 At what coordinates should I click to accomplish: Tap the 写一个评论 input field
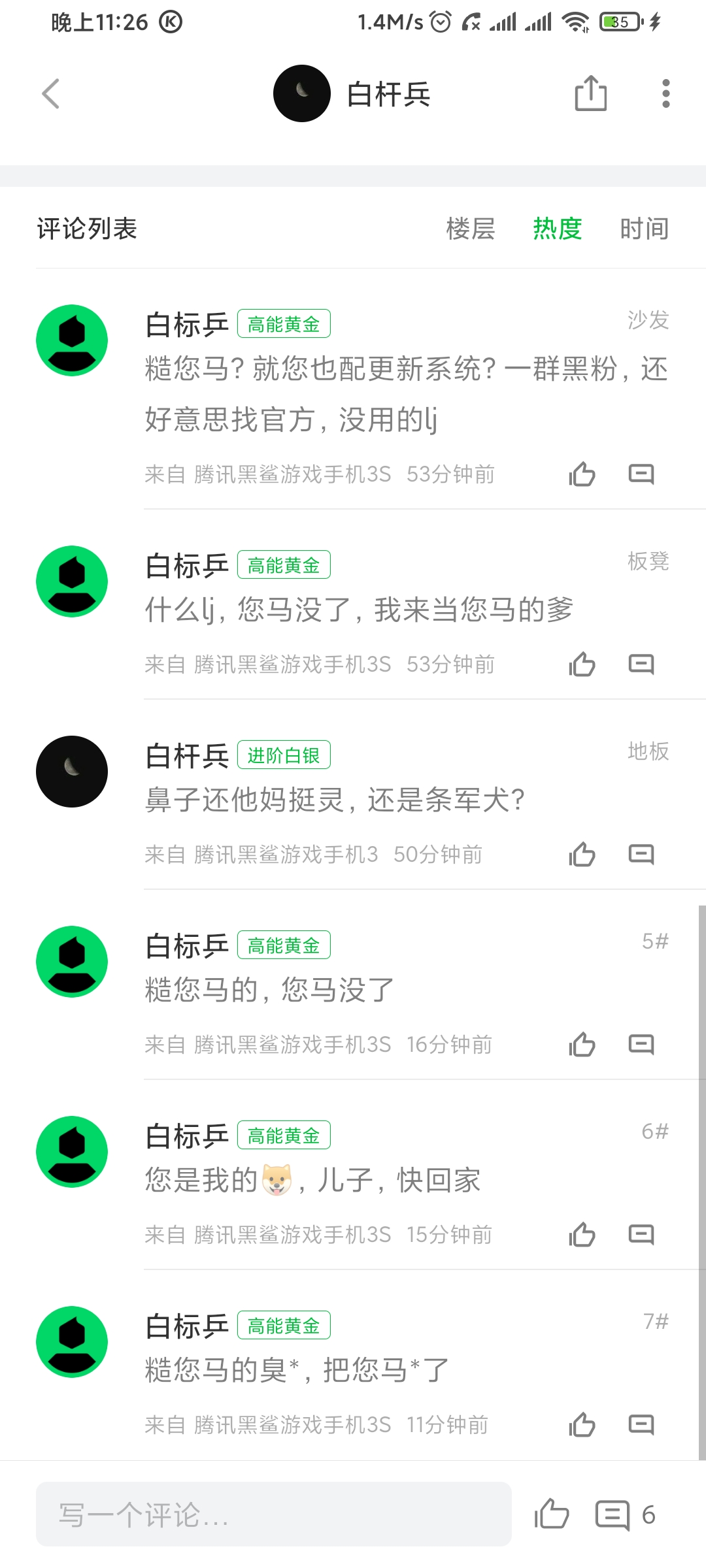point(273,1514)
